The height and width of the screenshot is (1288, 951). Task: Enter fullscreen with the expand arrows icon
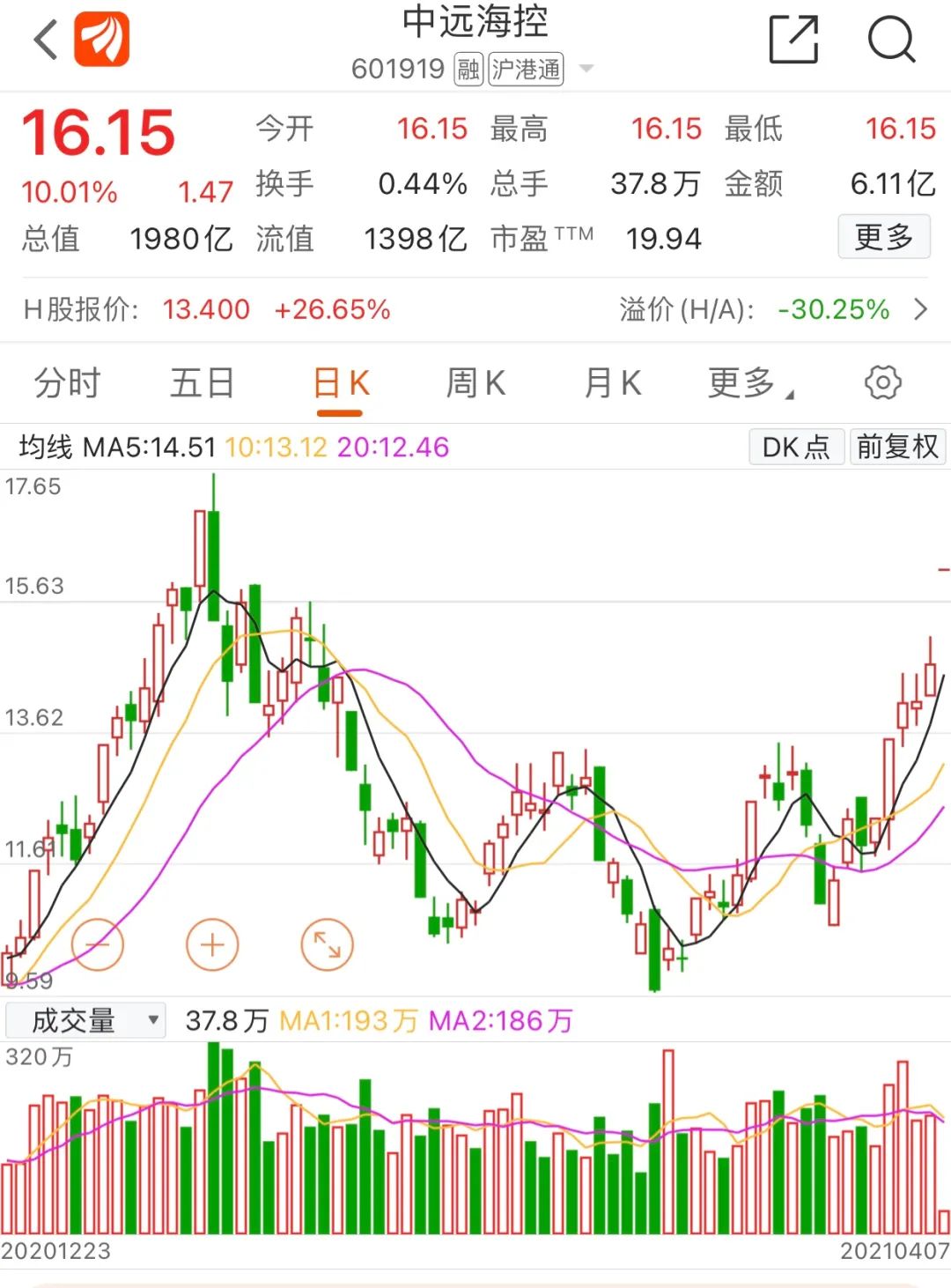coord(327,943)
